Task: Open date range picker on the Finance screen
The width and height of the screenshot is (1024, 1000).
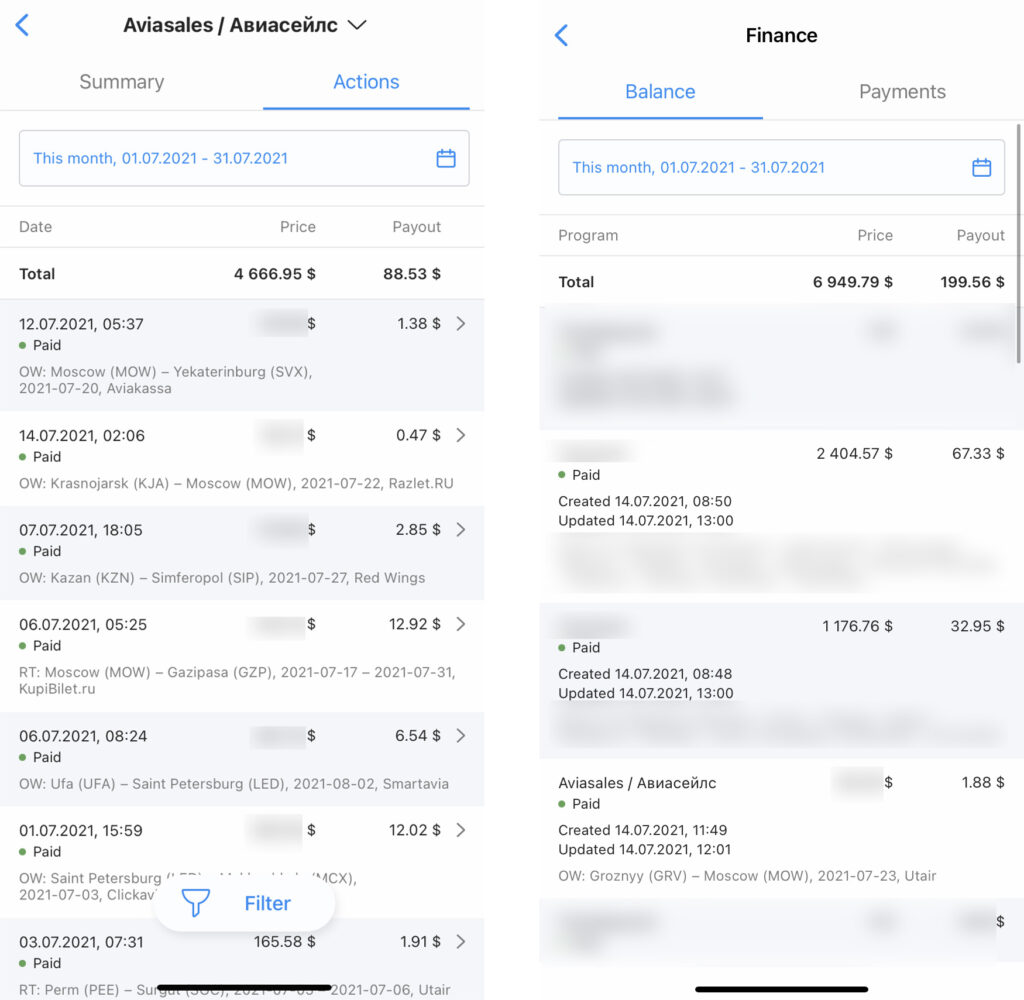Action: point(781,167)
